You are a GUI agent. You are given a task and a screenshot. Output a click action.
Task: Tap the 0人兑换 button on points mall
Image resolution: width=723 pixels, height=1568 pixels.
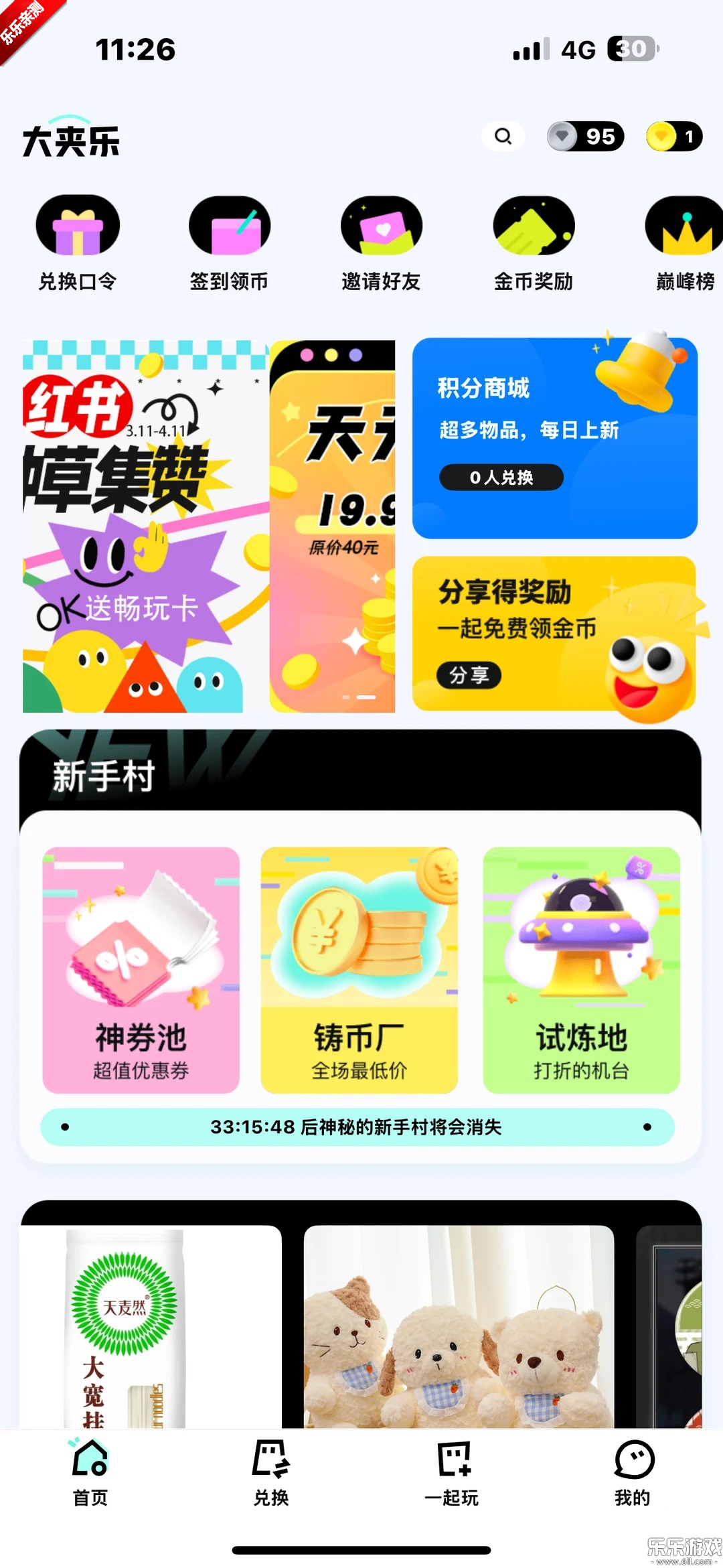(501, 478)
